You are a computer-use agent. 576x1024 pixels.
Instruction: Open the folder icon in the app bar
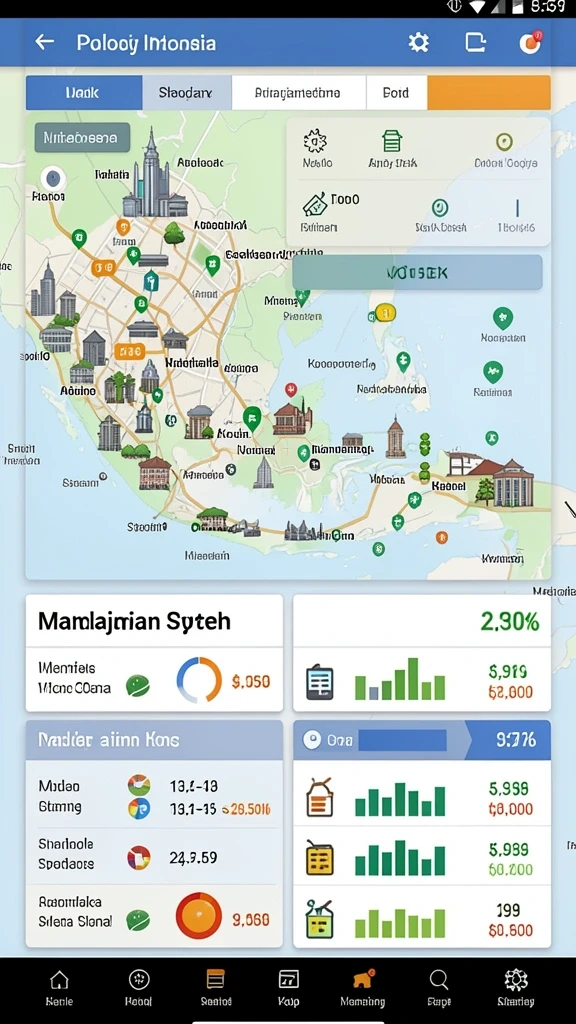point(475,42)
